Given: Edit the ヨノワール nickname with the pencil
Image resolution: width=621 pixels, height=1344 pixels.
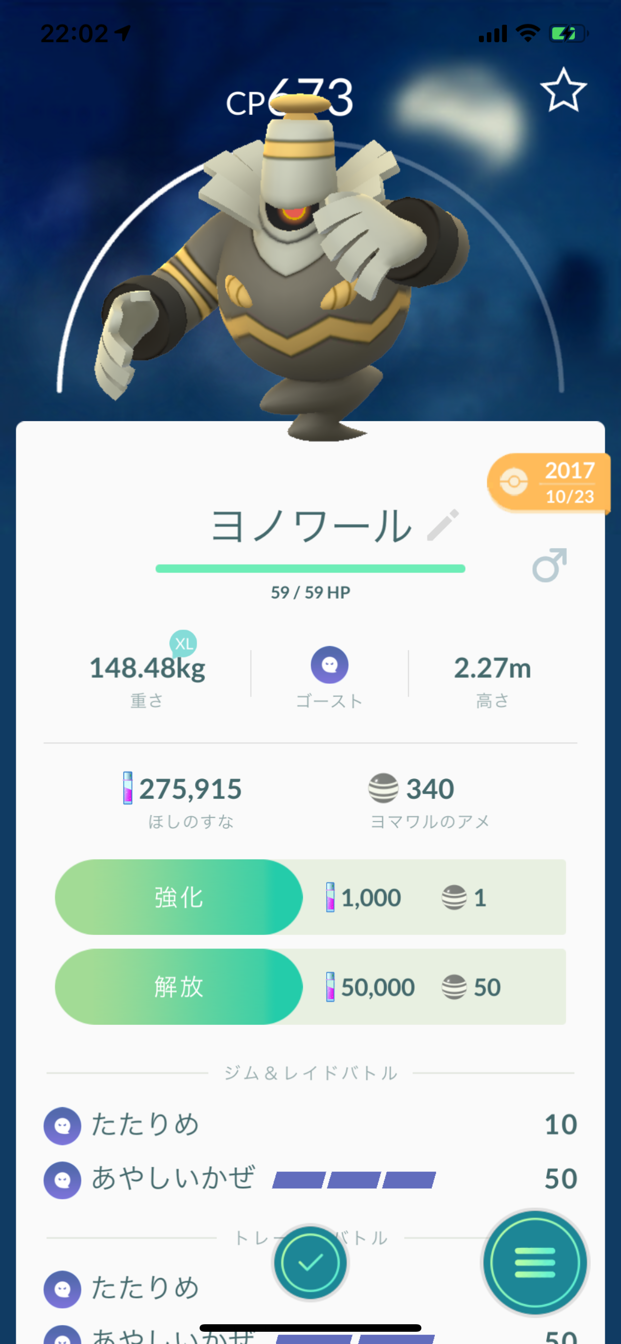Looking at the screenshot, I should (x=443, y=525).
